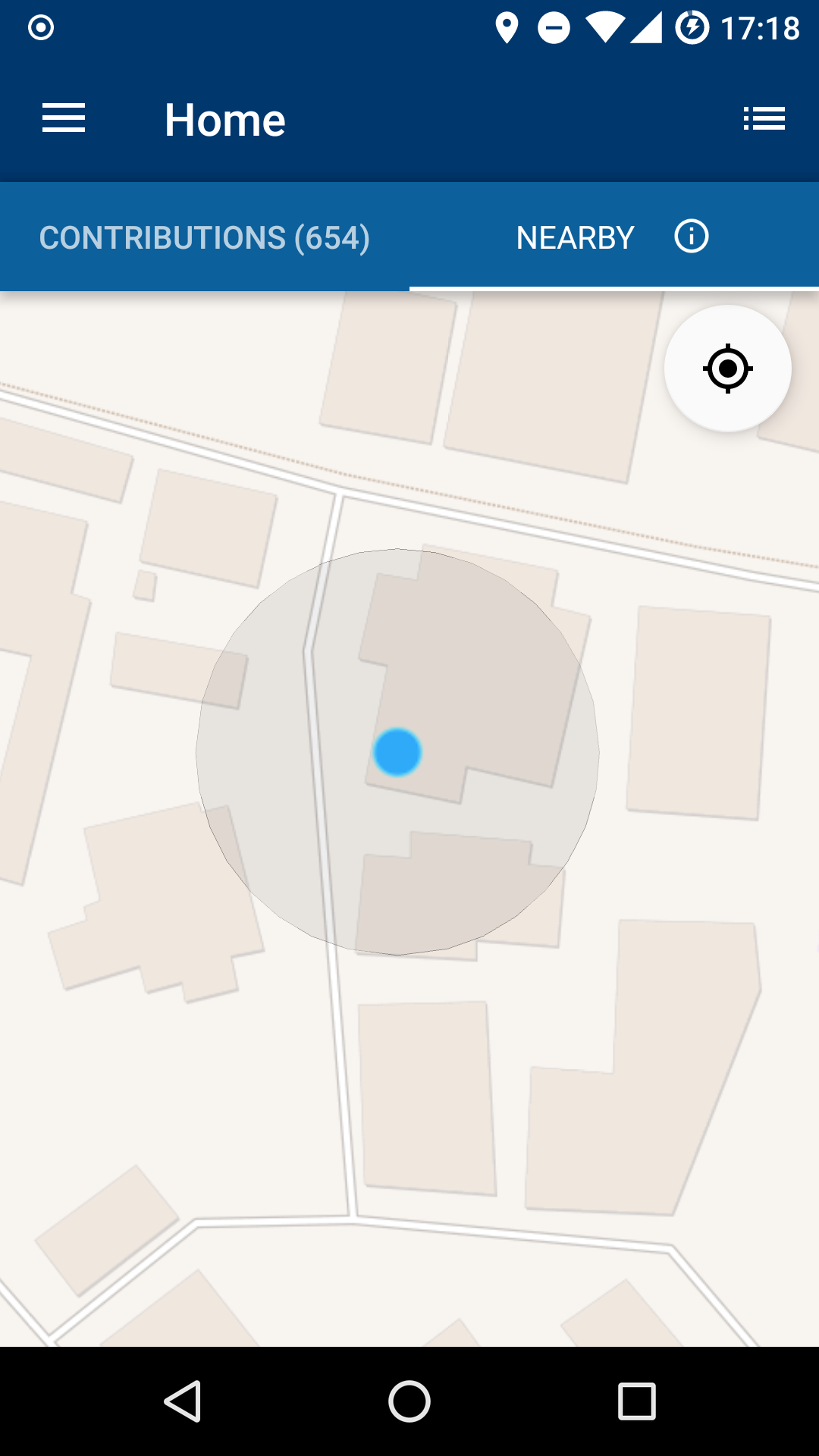
Task: Open the Nearby info icon
Action: point(691,237)
